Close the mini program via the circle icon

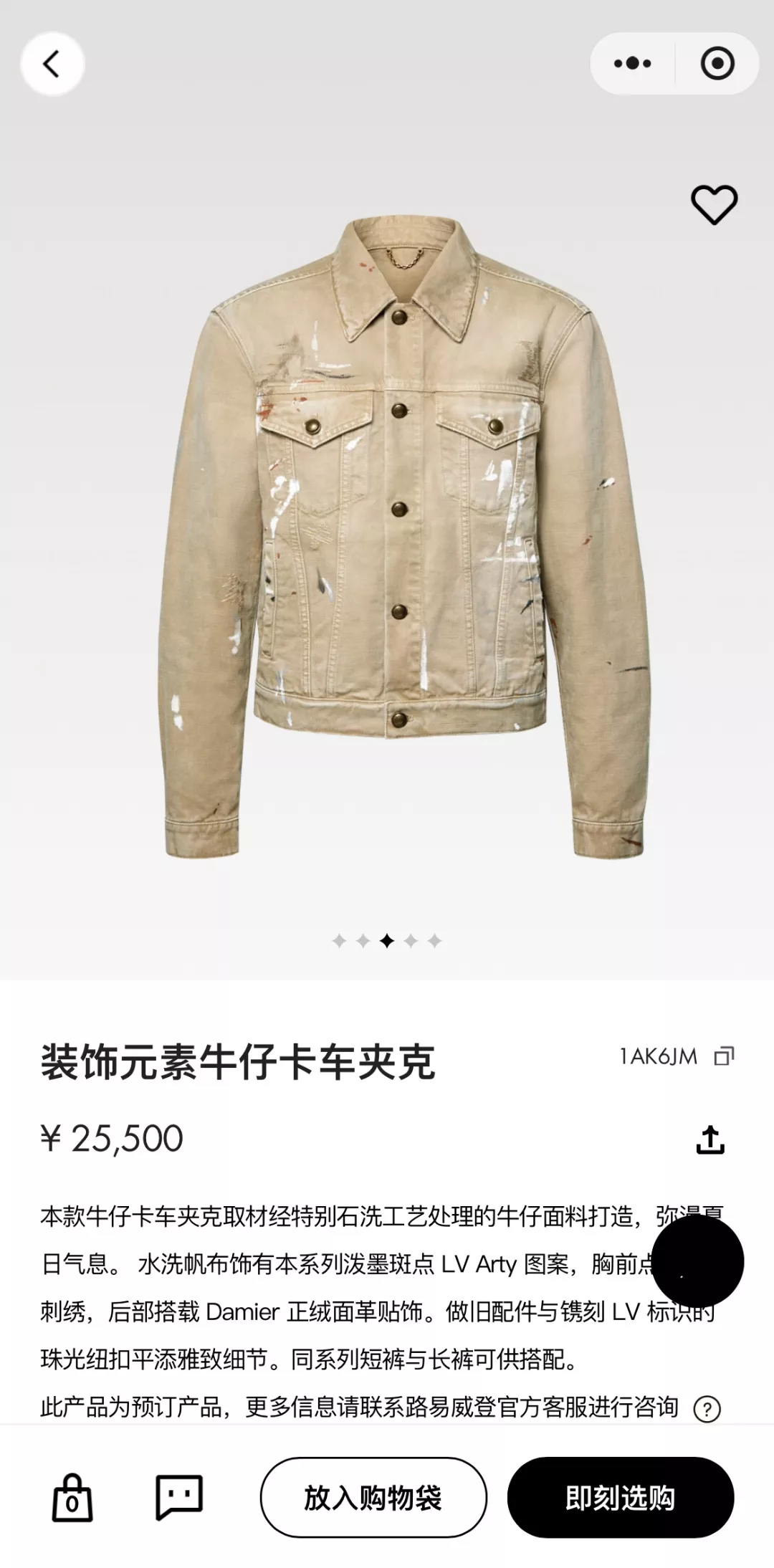click(717, 64)
